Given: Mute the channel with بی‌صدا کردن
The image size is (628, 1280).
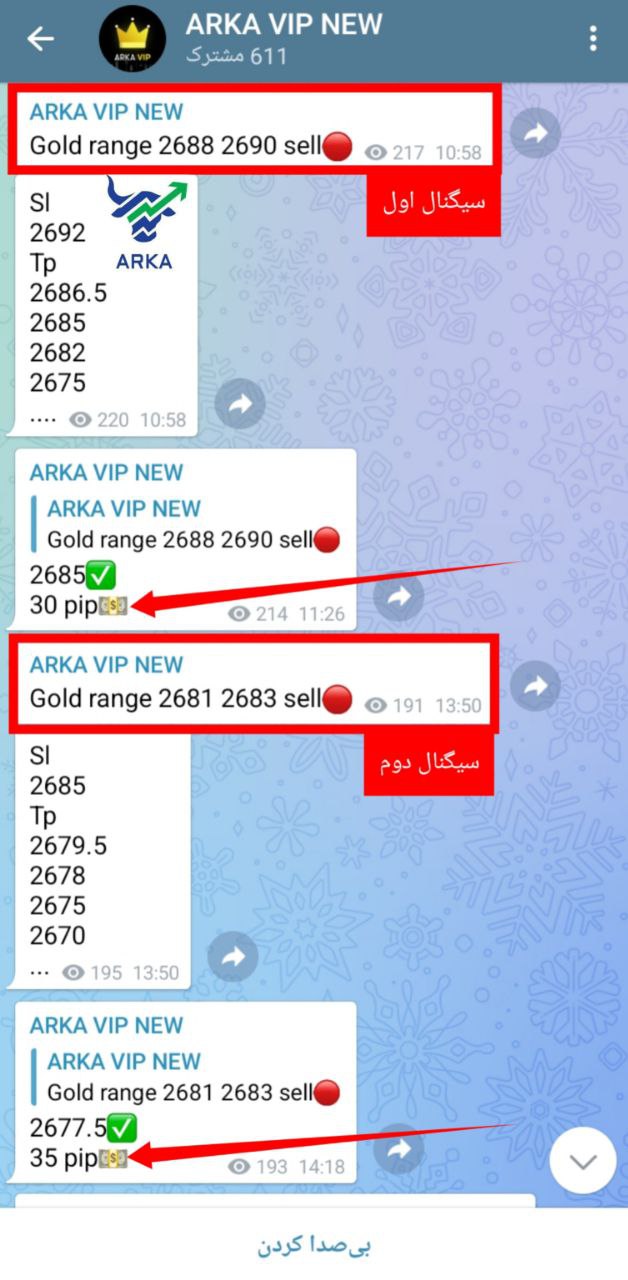Looking at the screenshot, I should coord(314,1245).
